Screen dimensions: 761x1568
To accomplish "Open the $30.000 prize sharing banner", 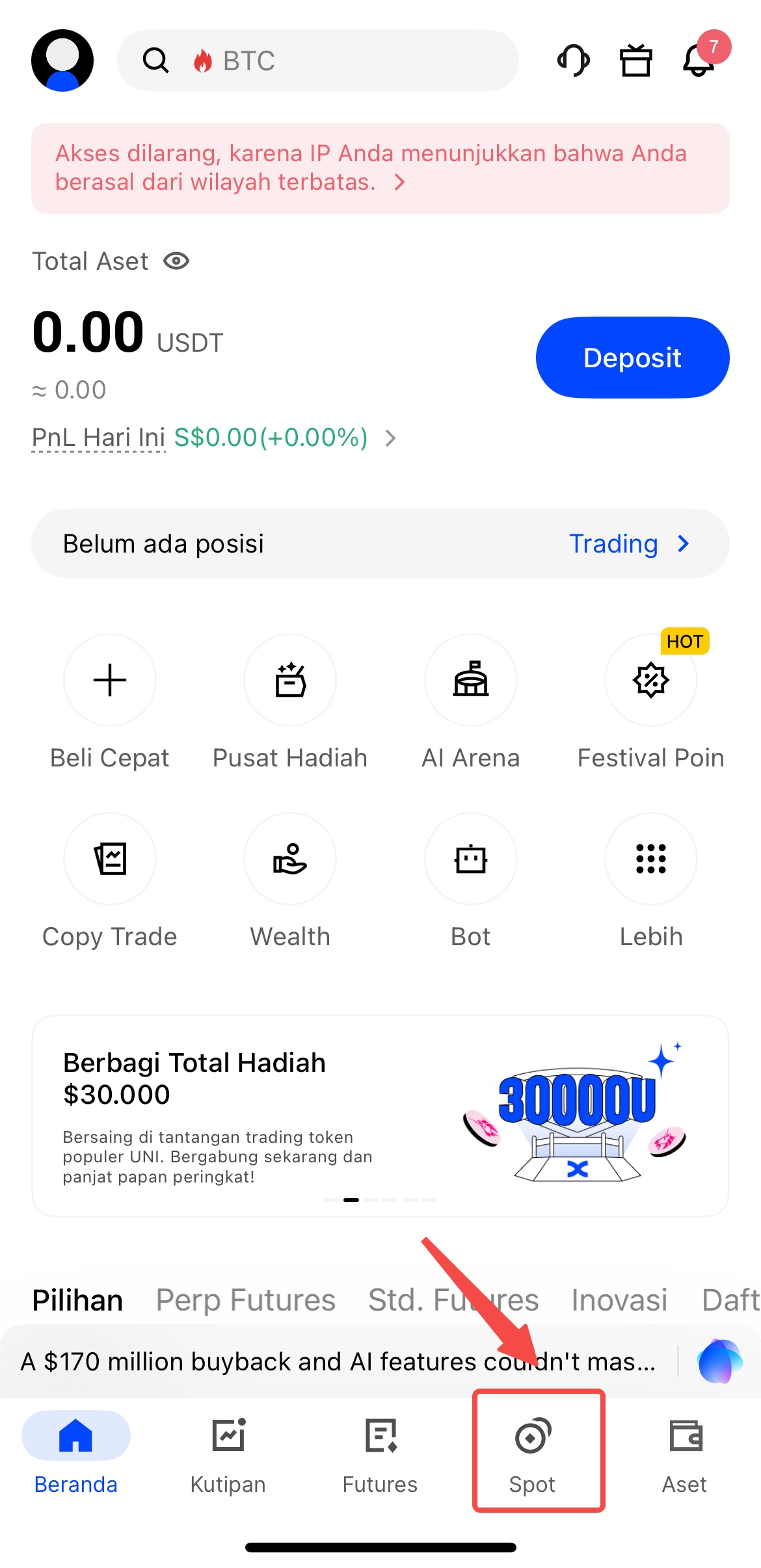I will coord(380,1115).
